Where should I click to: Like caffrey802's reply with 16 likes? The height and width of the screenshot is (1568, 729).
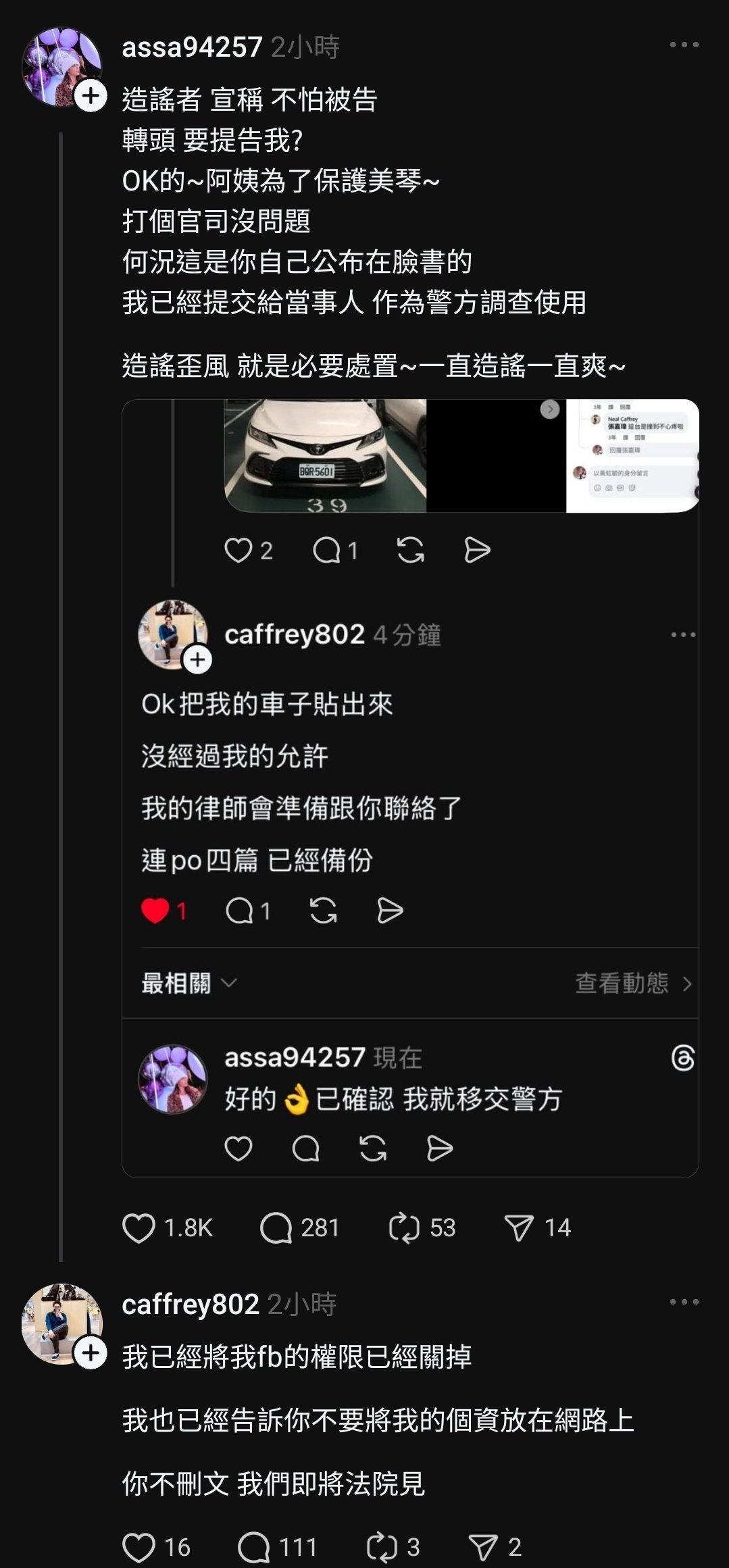pos(139,1547)
